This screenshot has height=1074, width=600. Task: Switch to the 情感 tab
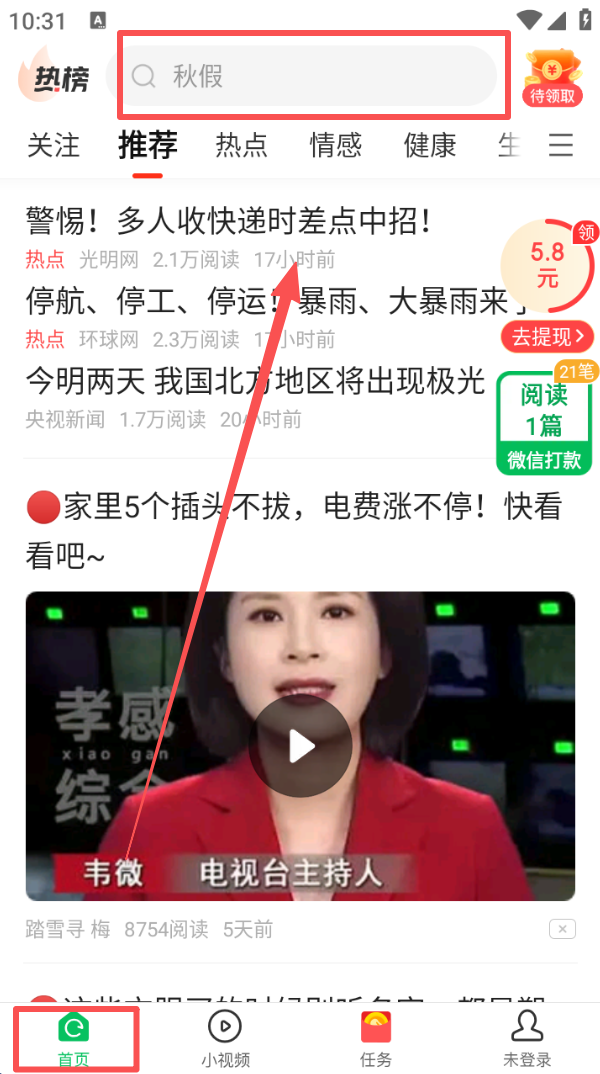tap(335, 145)
